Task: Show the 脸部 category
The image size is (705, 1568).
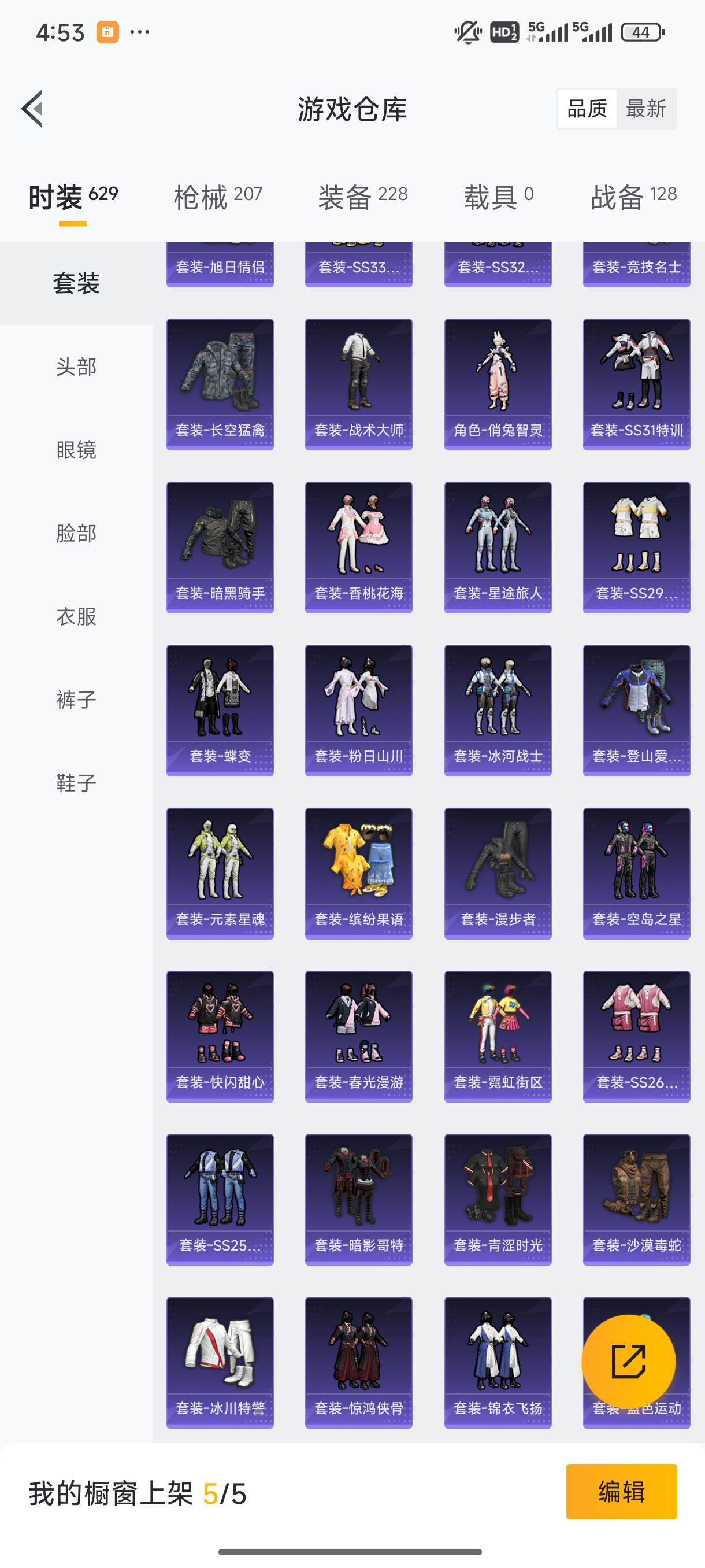Action: [x=76, y=533]
